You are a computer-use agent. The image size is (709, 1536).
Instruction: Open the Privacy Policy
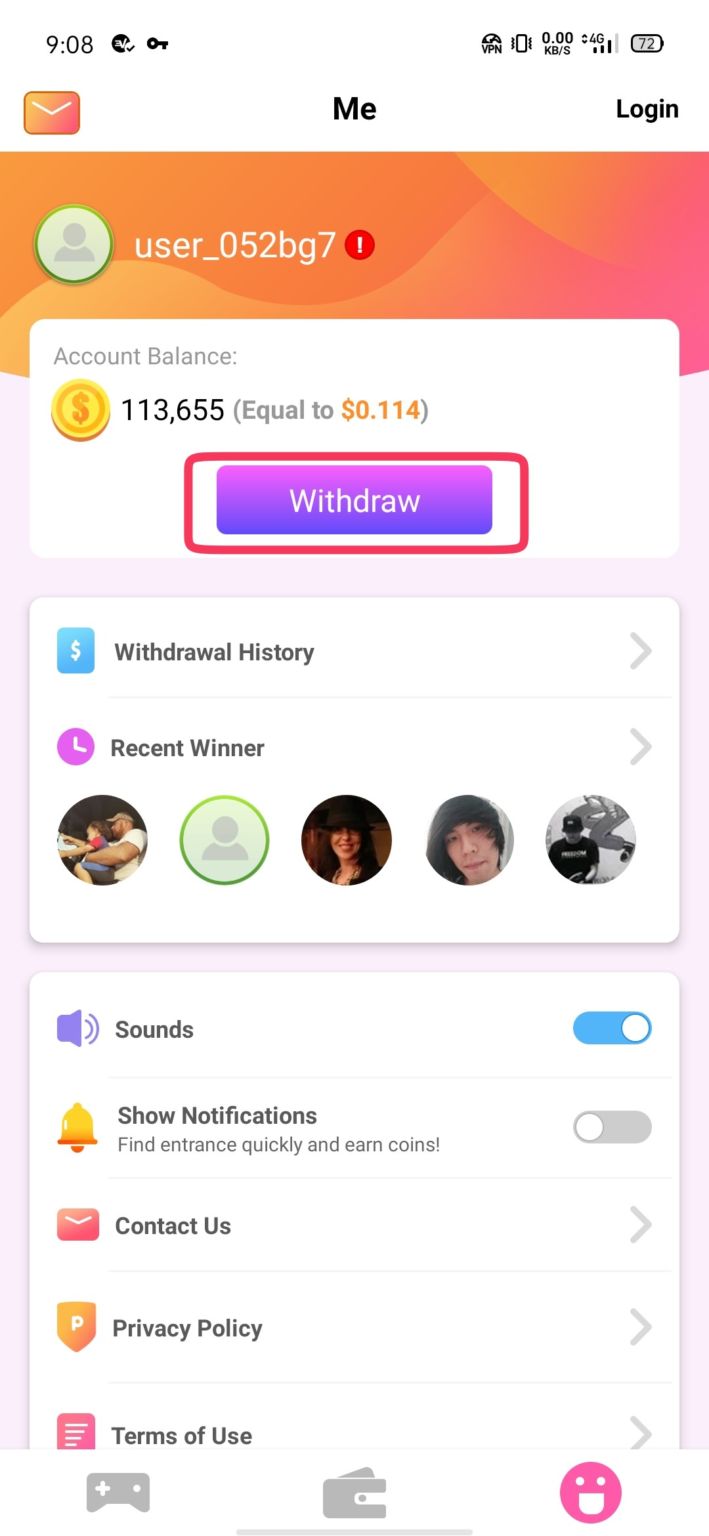(x=354, y=1328)
